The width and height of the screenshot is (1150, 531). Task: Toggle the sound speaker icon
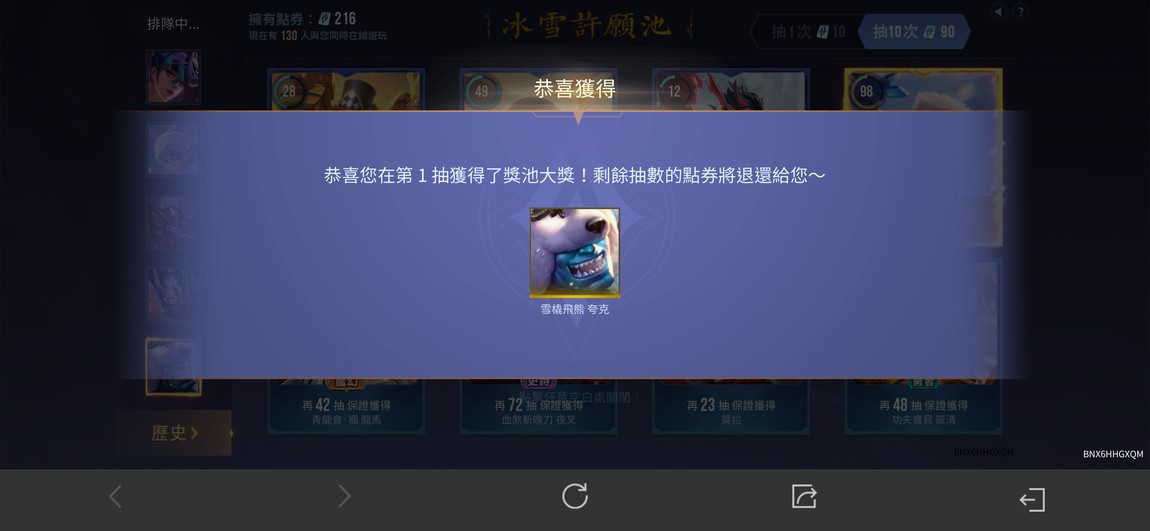(999, 12)
